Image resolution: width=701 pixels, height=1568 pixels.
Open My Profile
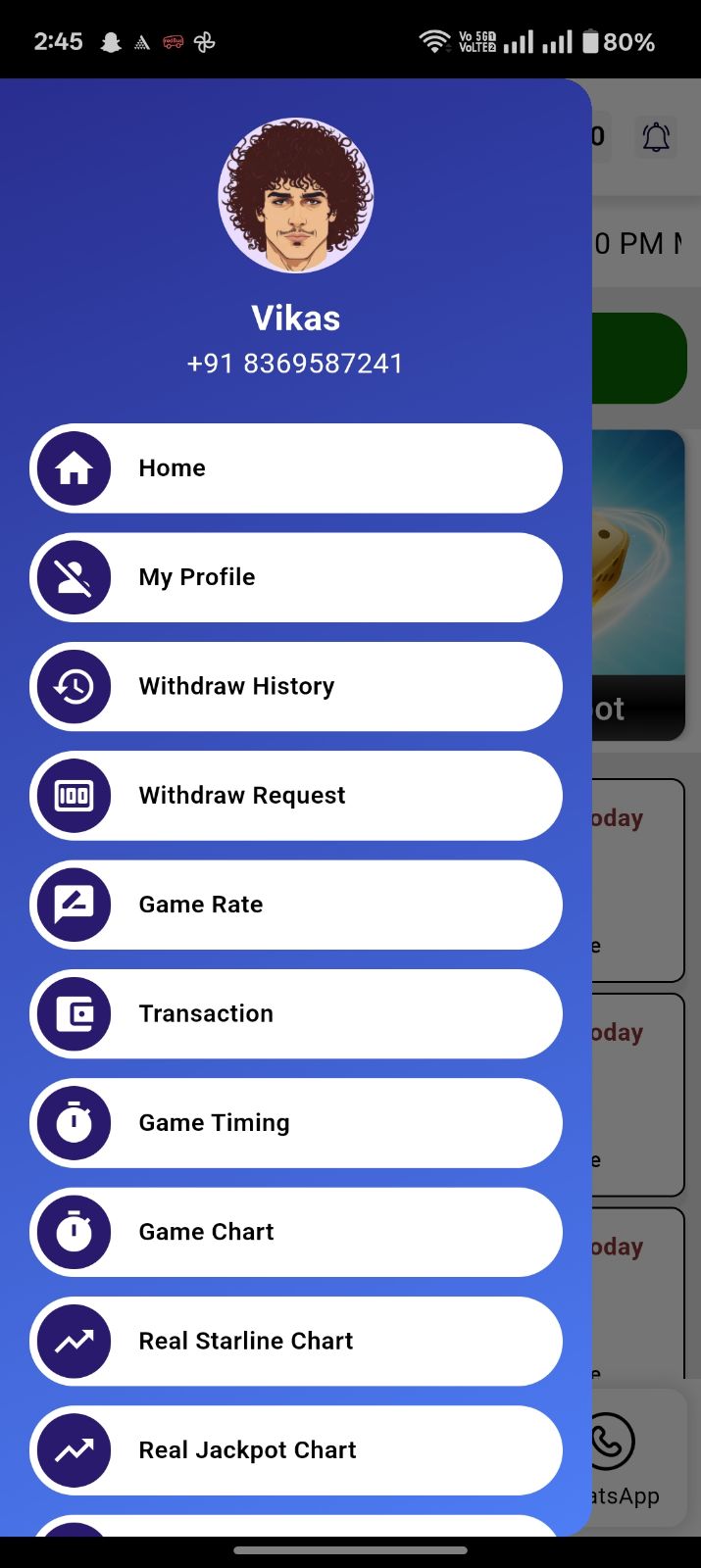pos(295,577)
